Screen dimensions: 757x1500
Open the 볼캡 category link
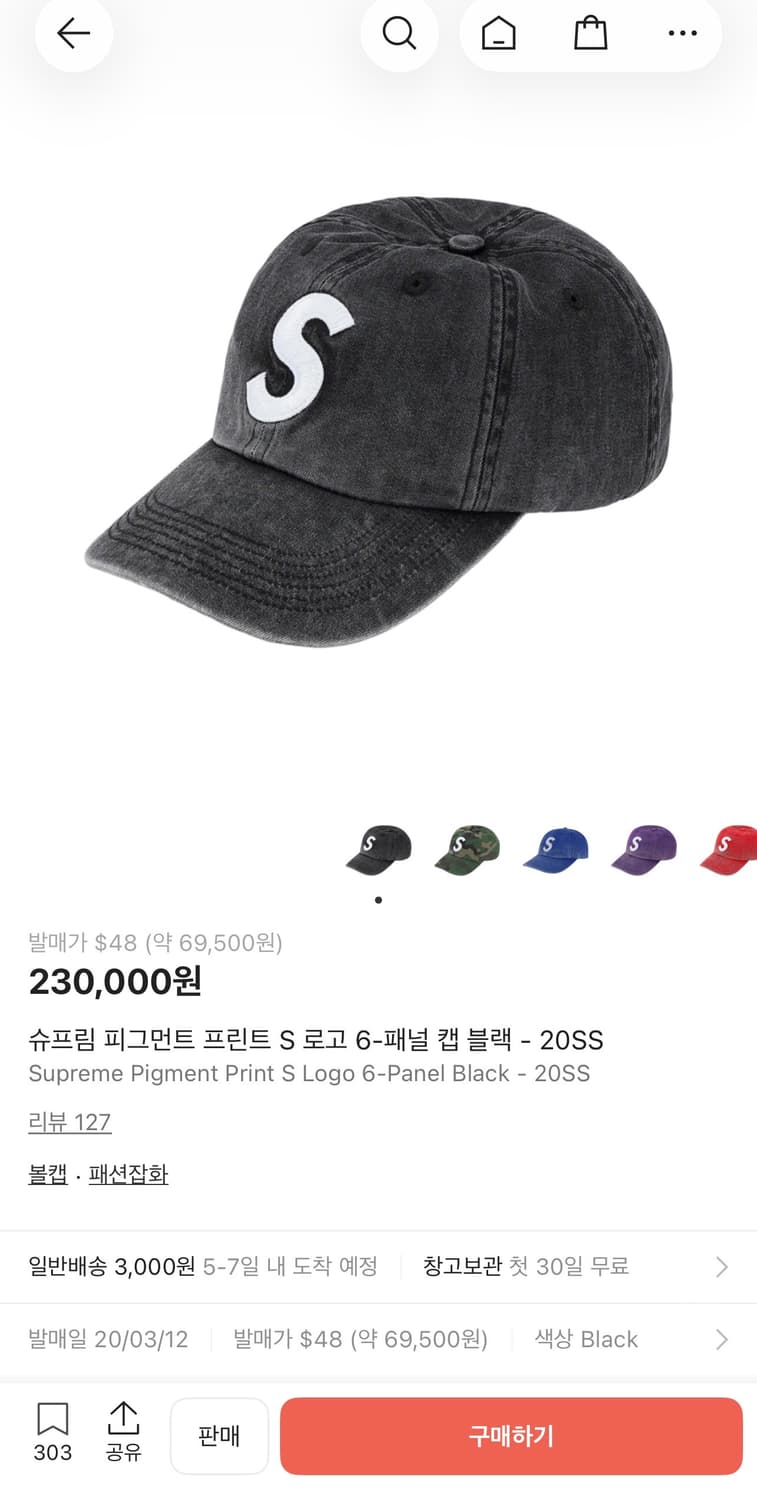tap(47, 1176)
